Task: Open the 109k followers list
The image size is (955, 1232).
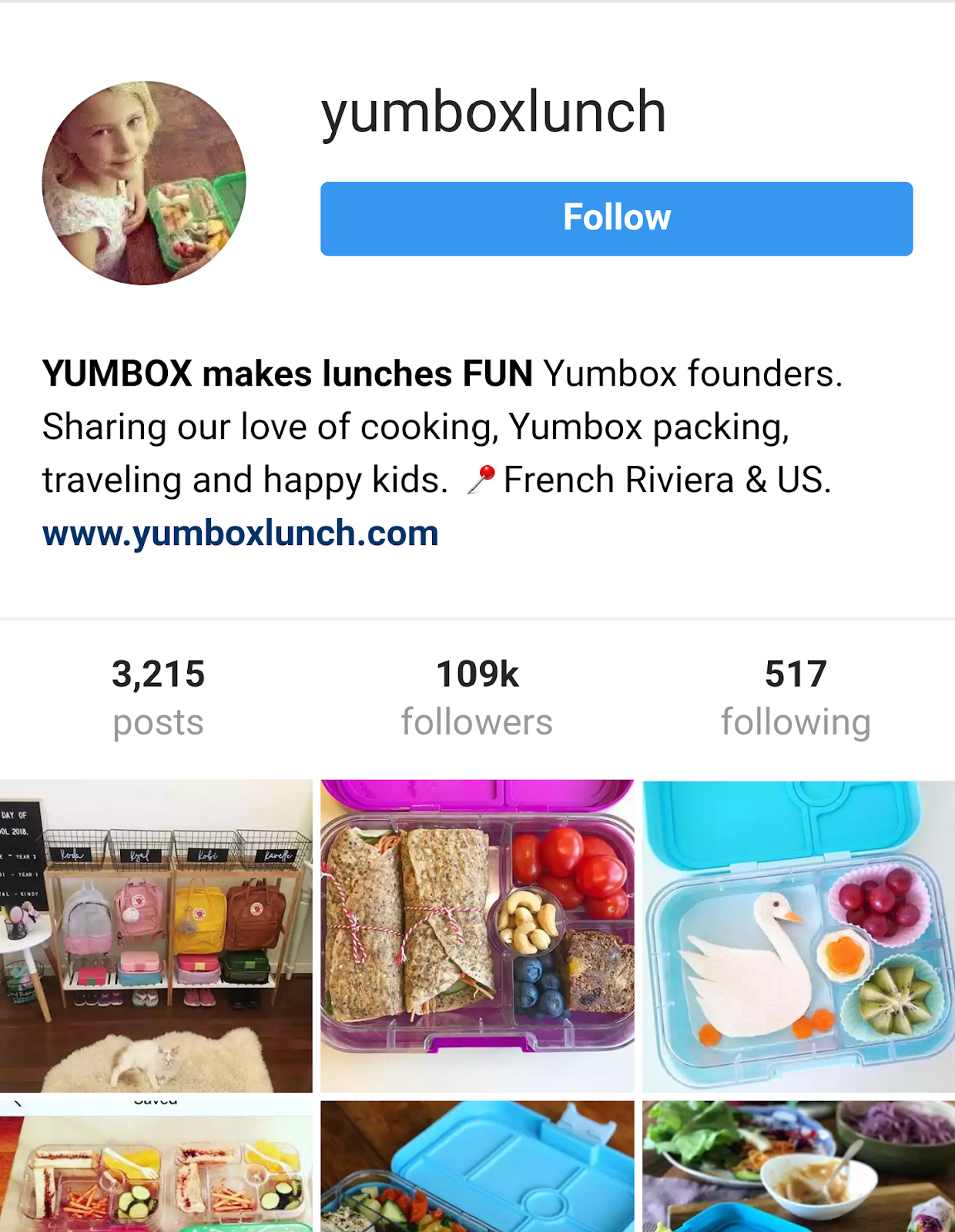Action: point(477,697)
